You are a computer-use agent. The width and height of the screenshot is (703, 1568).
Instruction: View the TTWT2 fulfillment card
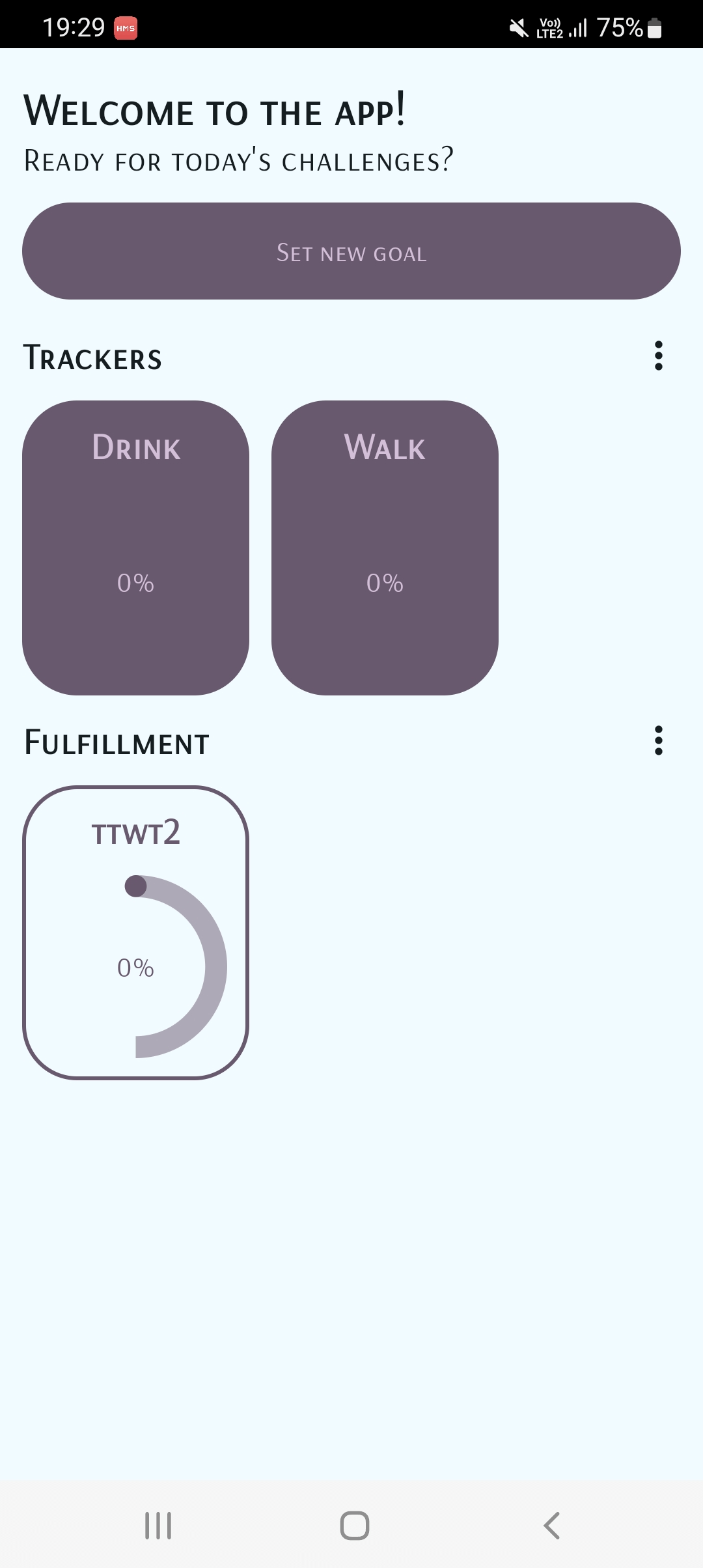[x=135, y=932]
